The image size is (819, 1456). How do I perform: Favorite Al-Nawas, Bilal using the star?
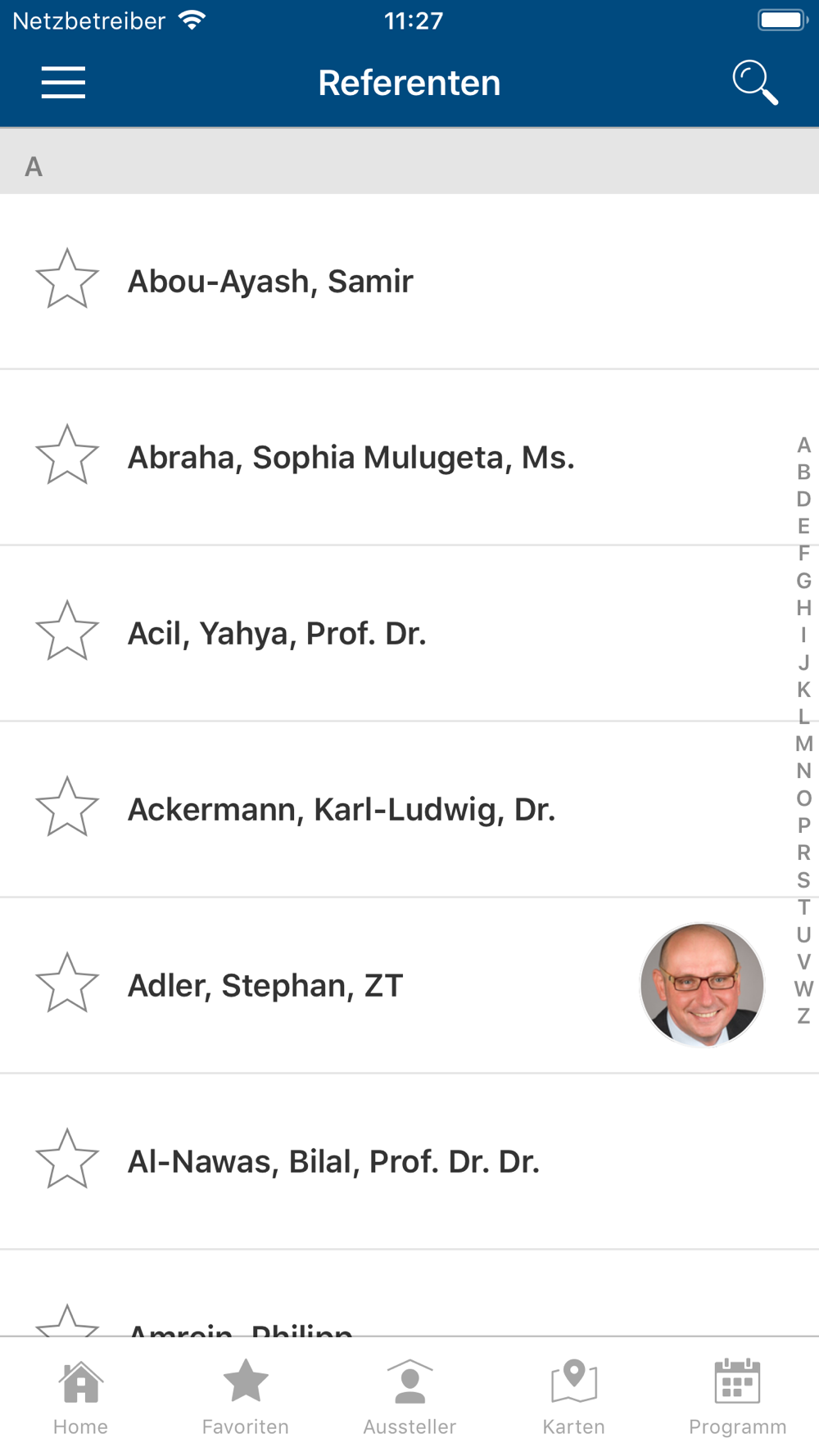tap(67, 1160)
